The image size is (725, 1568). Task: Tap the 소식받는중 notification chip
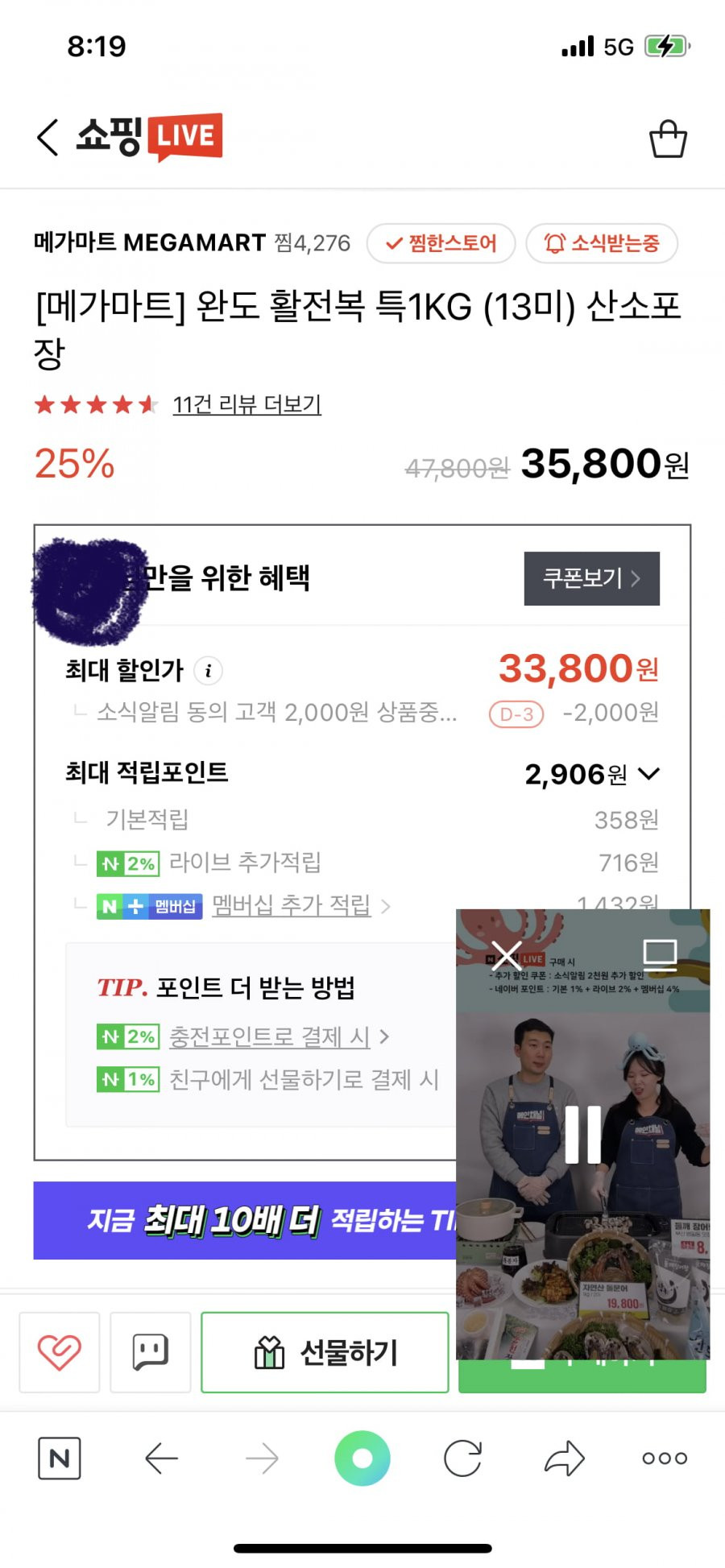pos(602,243)
